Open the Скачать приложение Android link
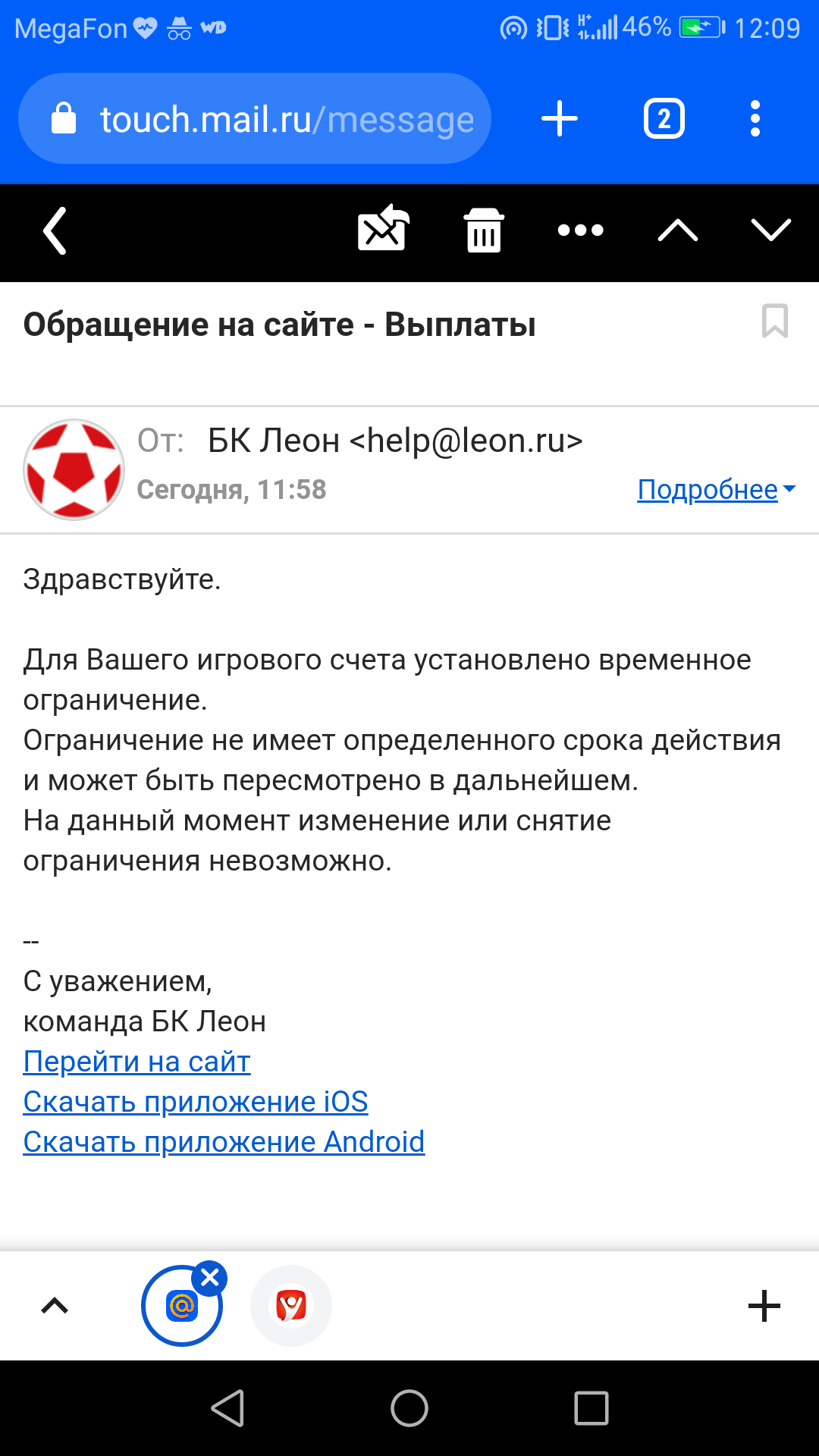 coord(224,1142)
